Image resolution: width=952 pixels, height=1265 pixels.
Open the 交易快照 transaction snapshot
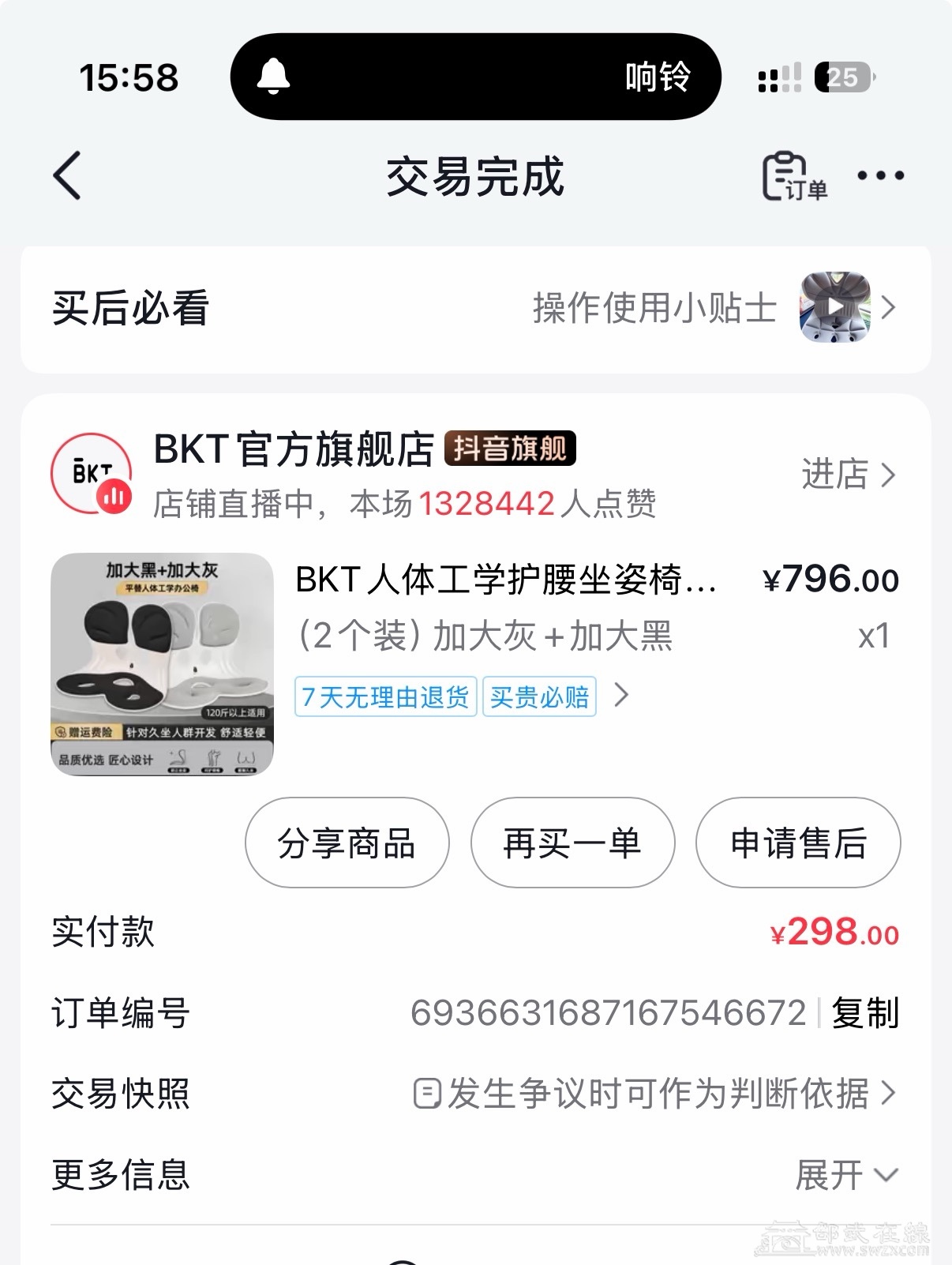[x=655, y=1094]
